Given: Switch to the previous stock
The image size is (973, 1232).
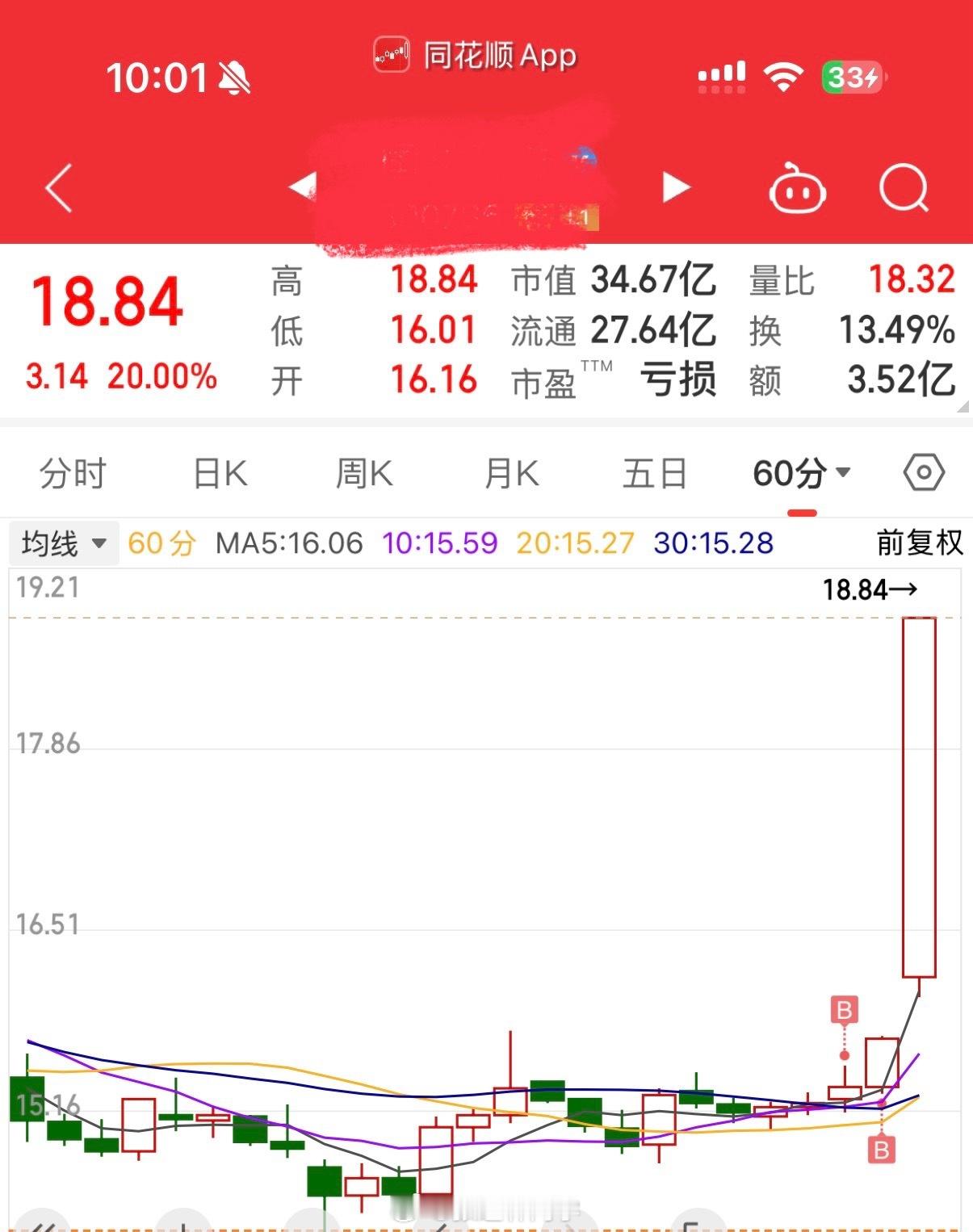Looking at the screenshot, I should [300, 187].
